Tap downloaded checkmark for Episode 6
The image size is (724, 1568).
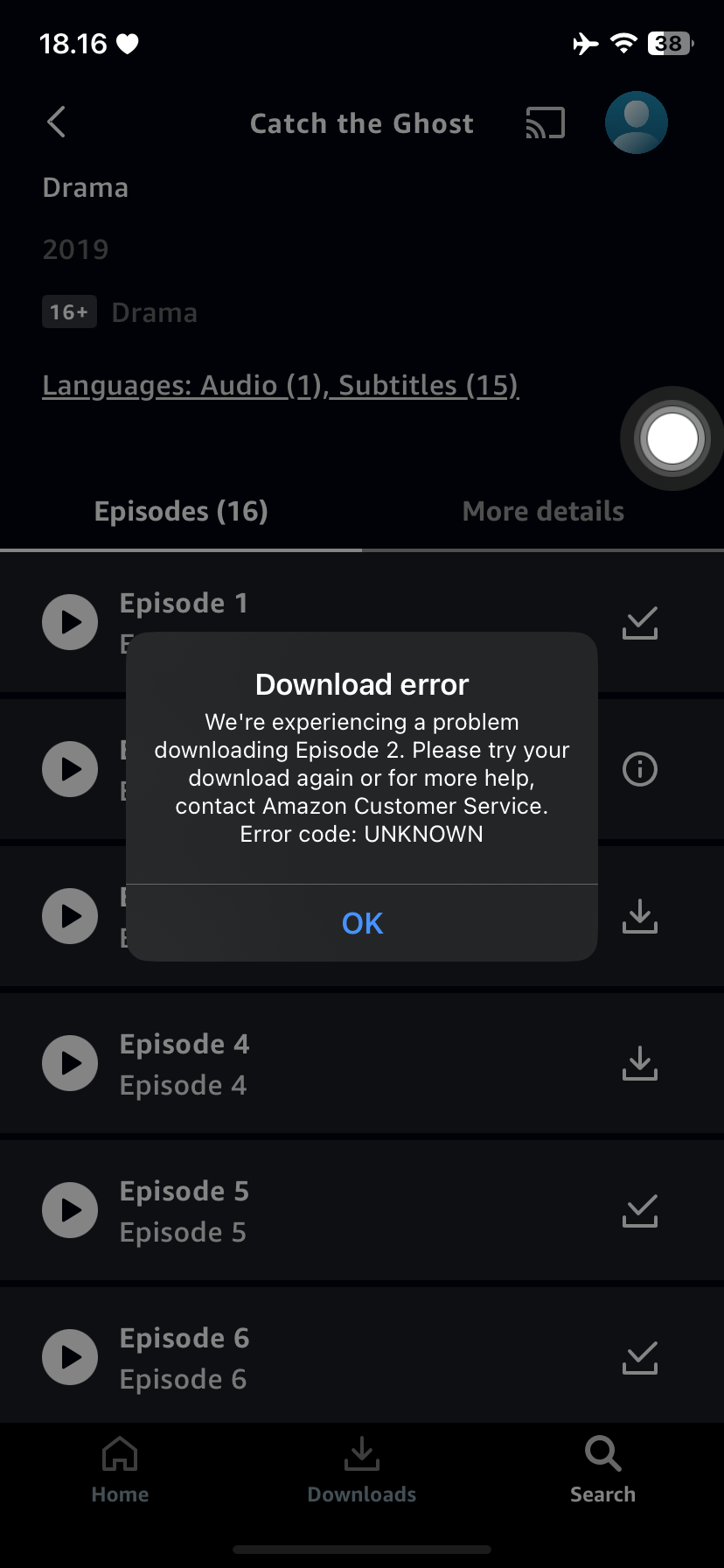pyautogui.click(x=640, y=1357)
